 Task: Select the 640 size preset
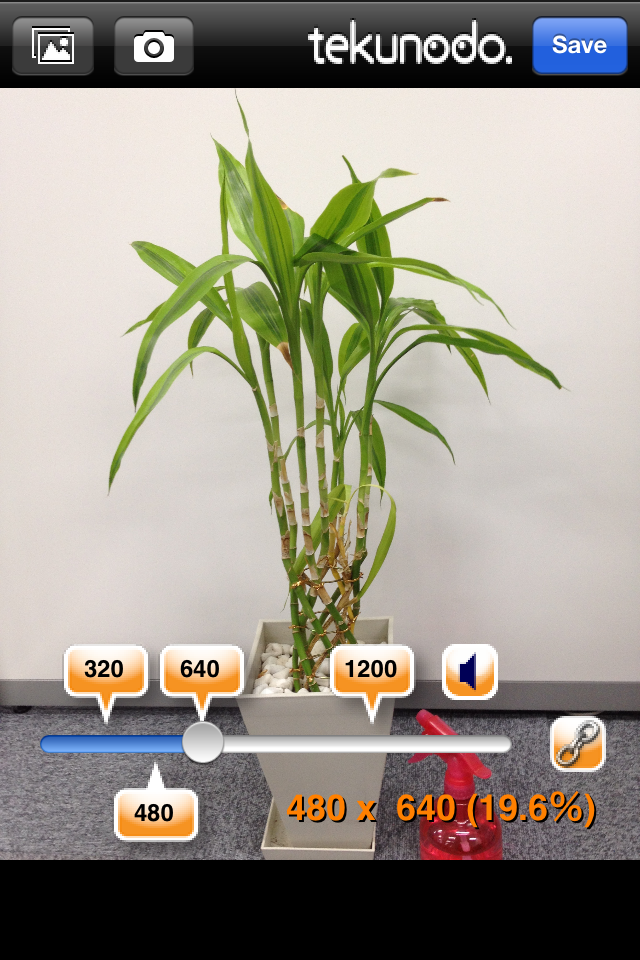coord(201,670)
